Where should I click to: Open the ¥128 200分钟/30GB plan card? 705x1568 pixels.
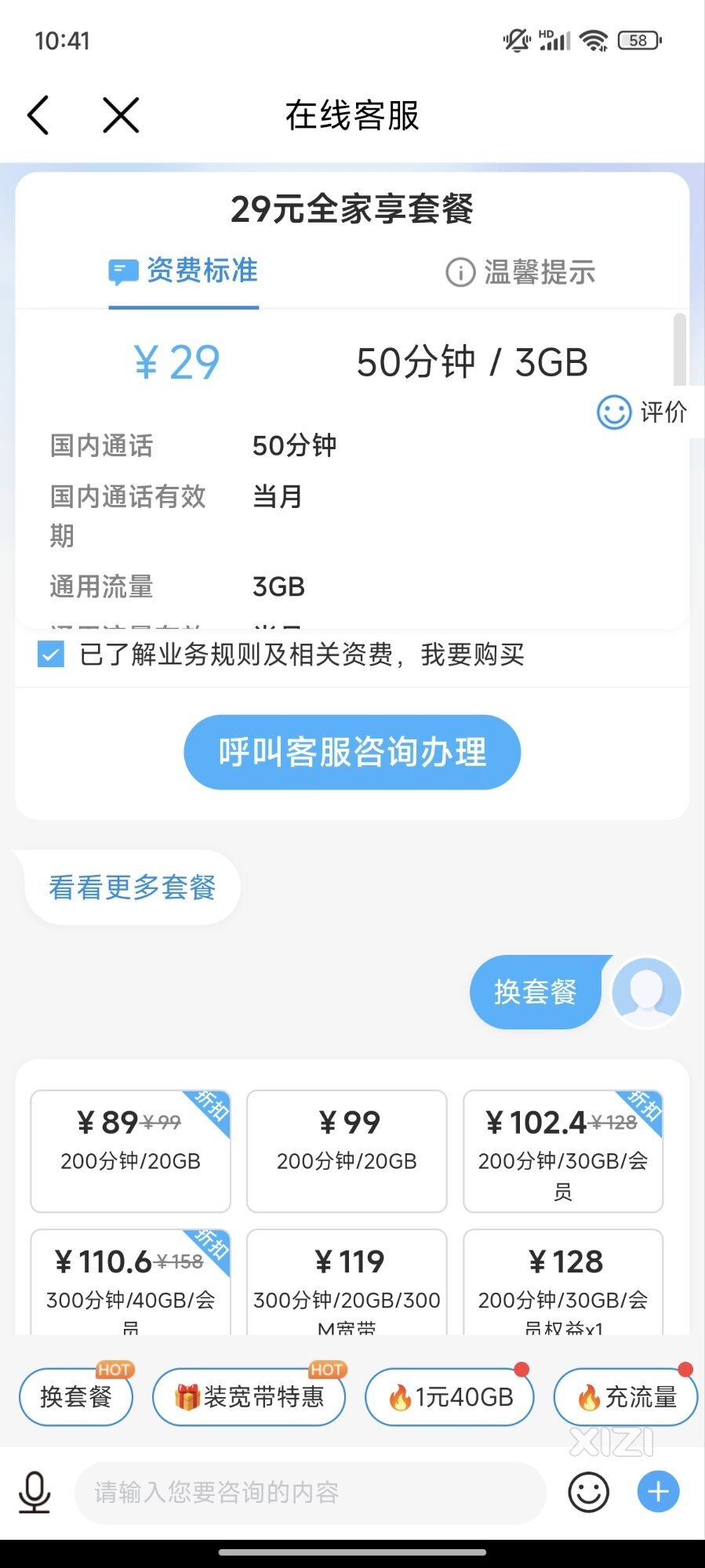point(563,1282)
